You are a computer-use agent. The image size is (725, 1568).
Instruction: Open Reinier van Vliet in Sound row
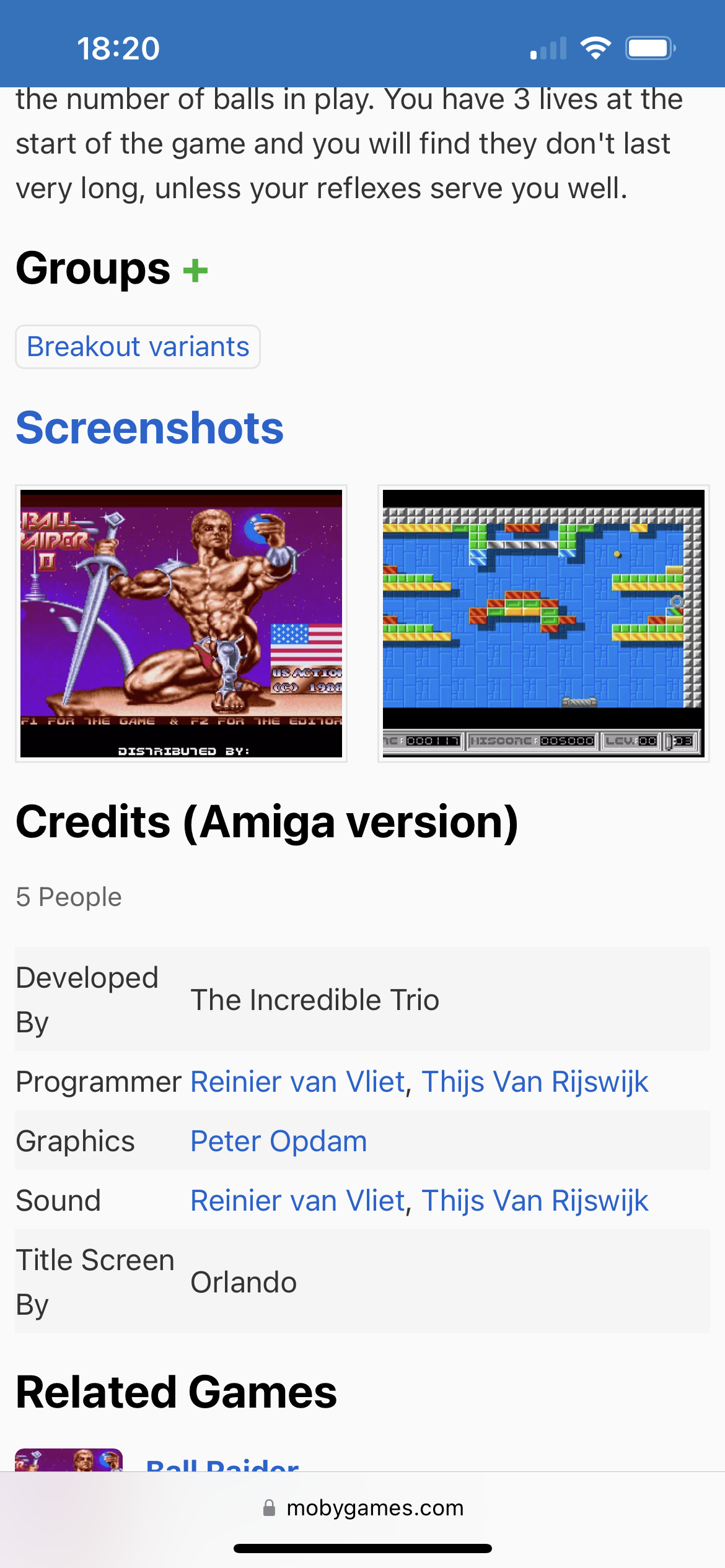(297, 1201)
